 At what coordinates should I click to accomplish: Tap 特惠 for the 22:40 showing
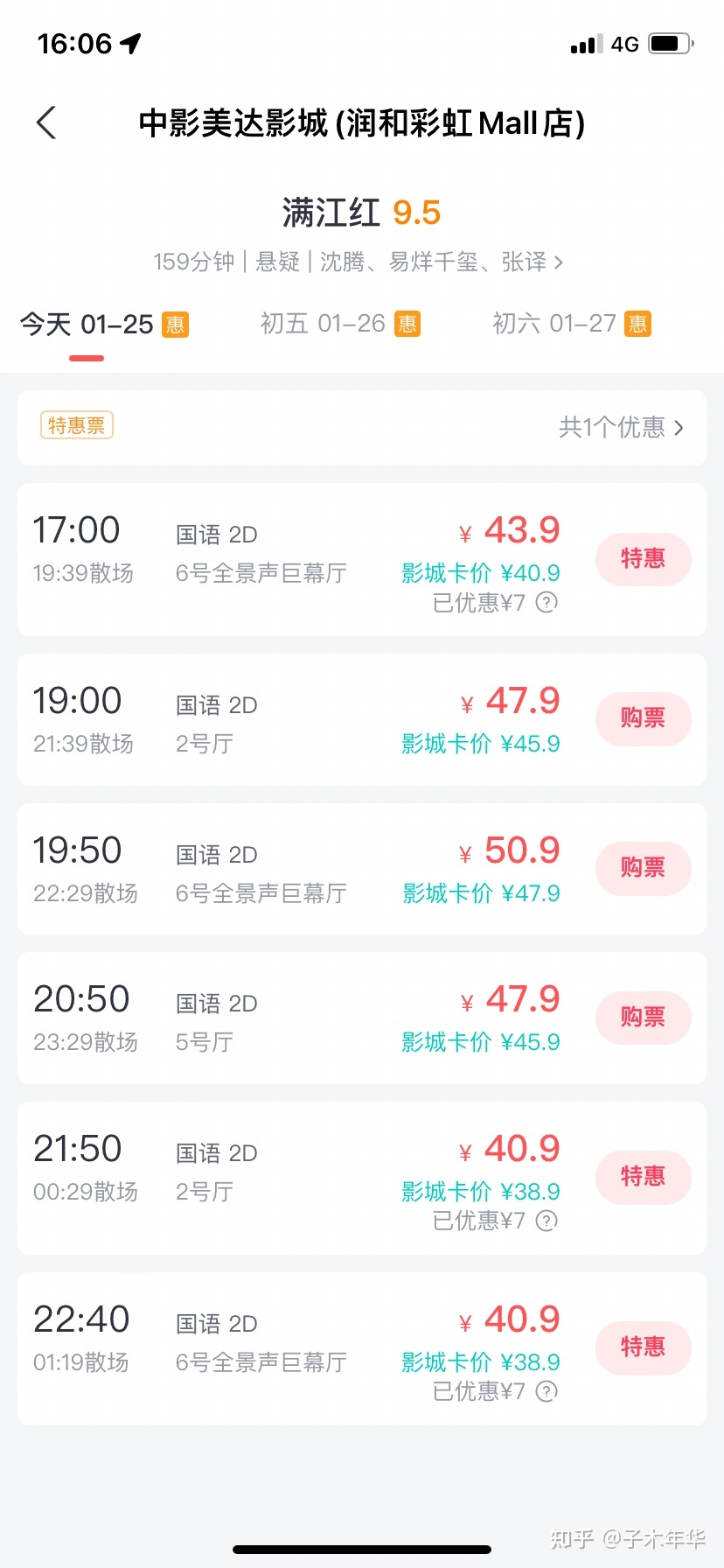click(643, 1347)
